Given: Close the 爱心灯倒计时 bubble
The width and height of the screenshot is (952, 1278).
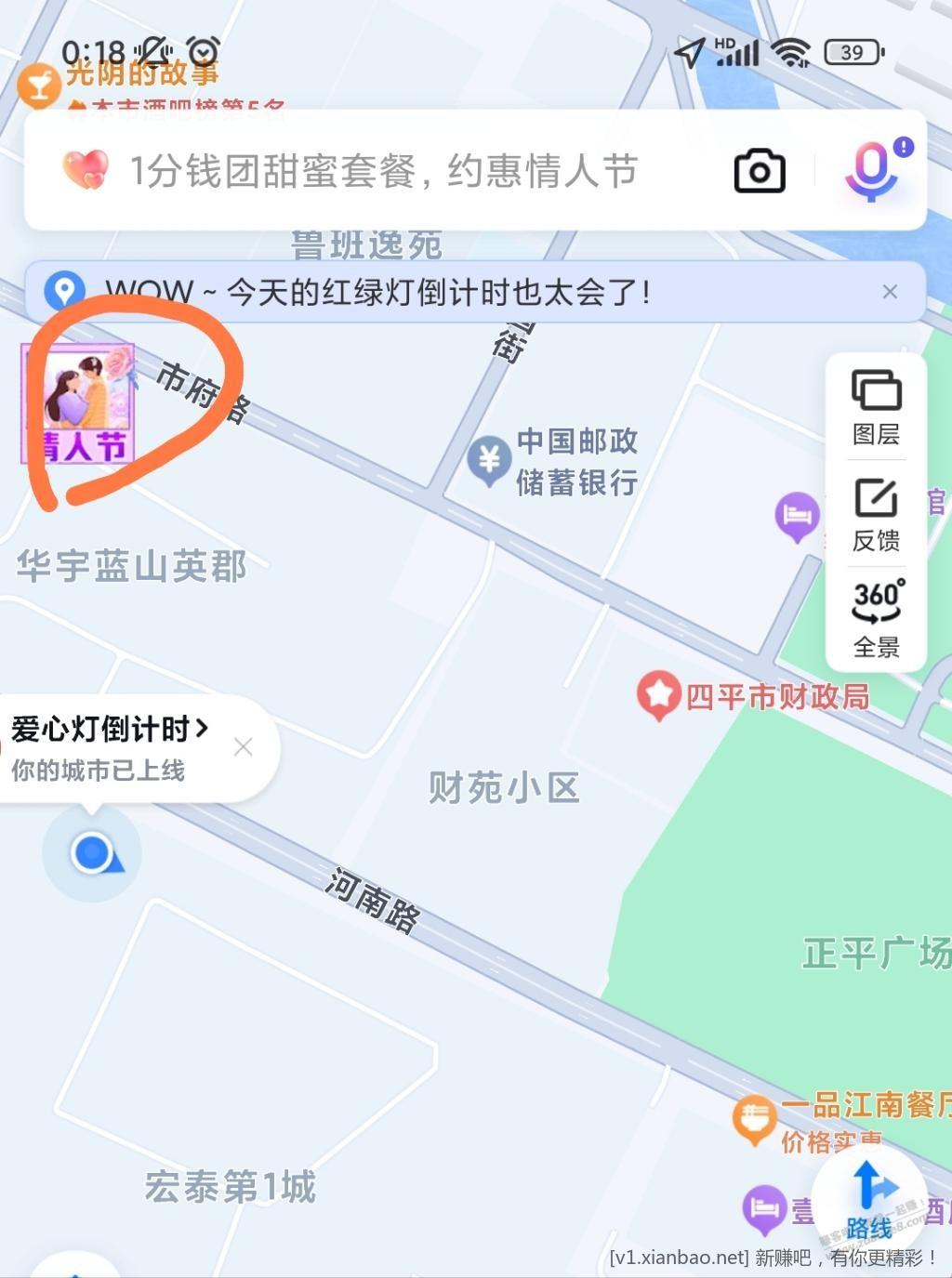Looking at the screenshot, I should point(244,747).
